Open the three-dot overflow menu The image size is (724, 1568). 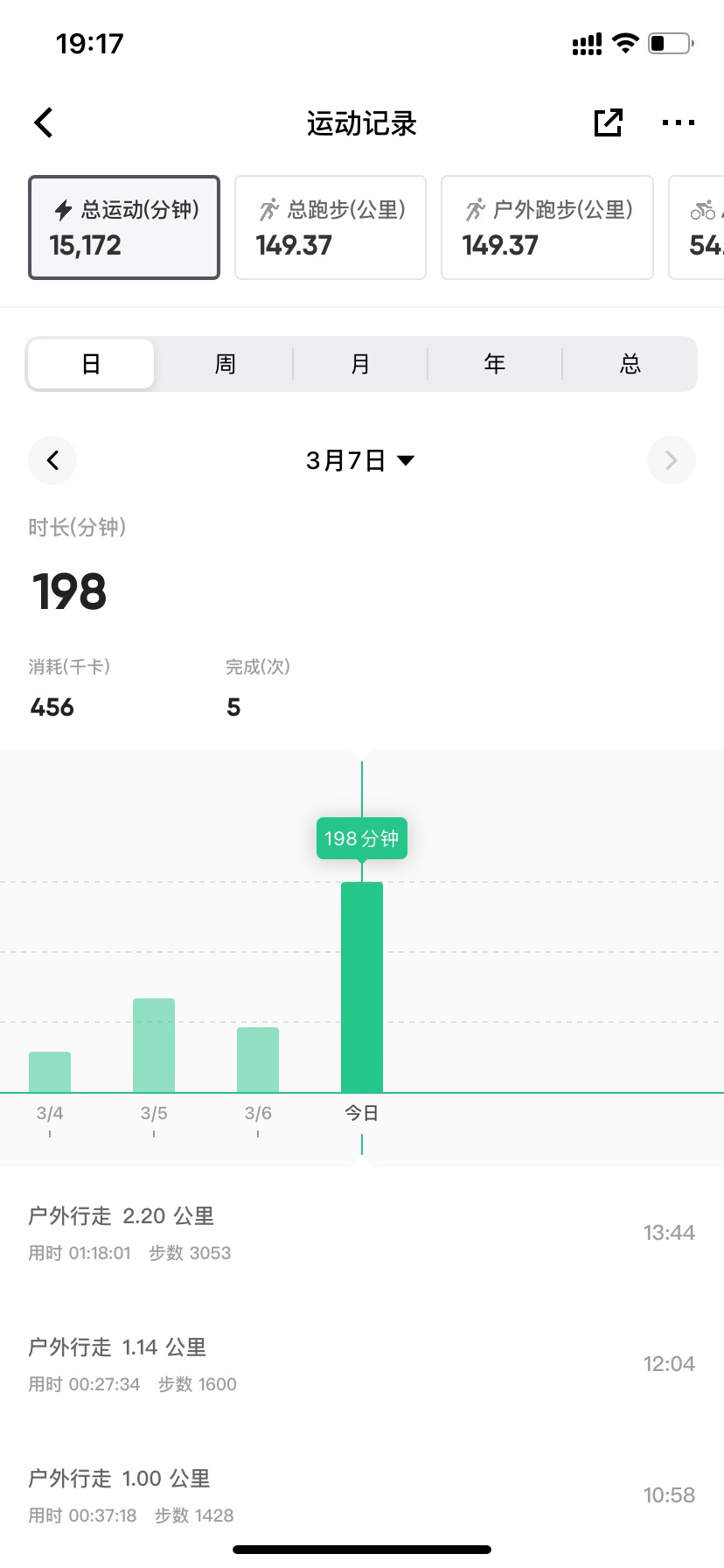coord(679,122)
